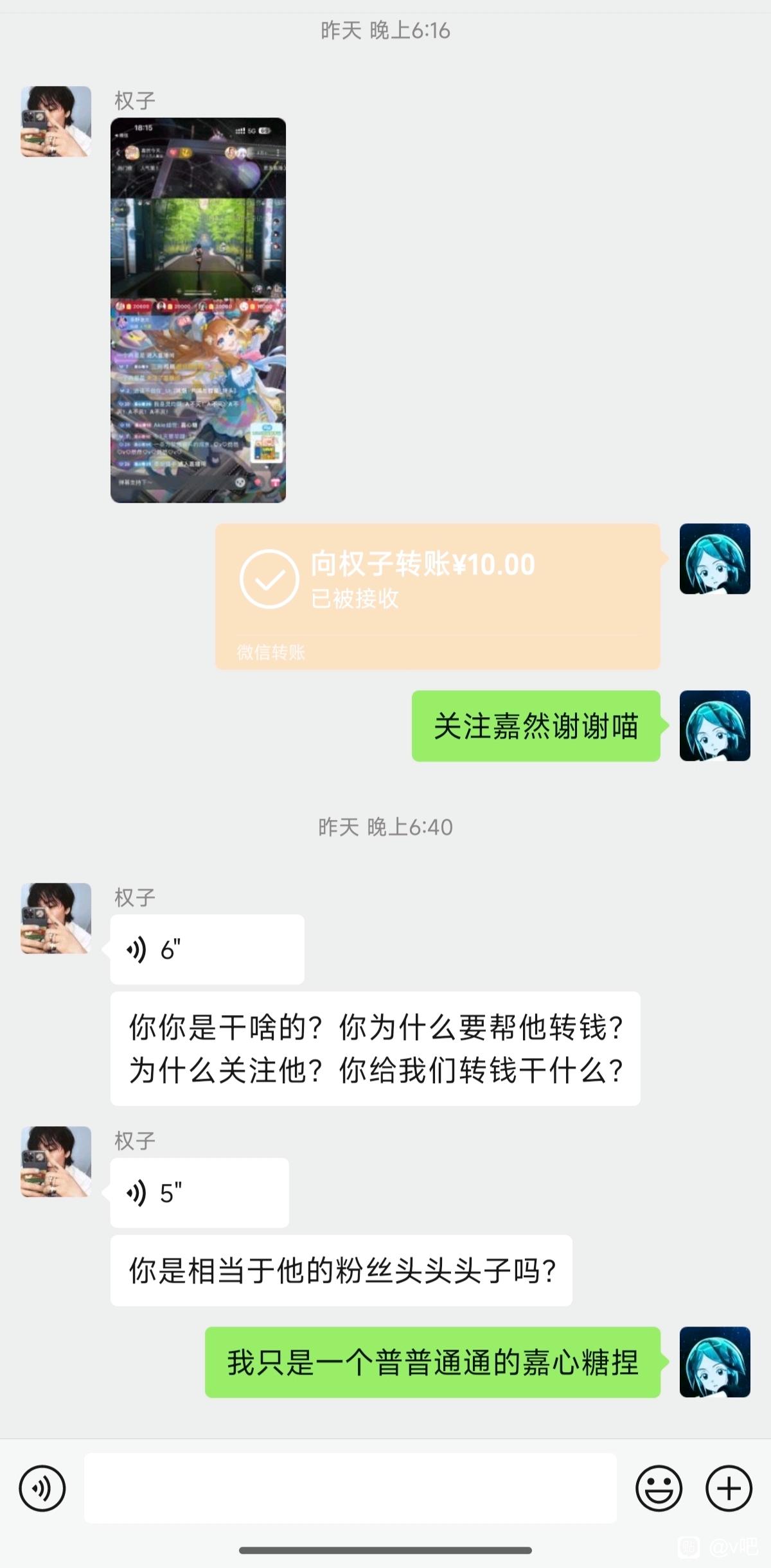Switch to voice input mode
The width and height of the screenshot is (771, 1568).
click(x=42, y=1488)
